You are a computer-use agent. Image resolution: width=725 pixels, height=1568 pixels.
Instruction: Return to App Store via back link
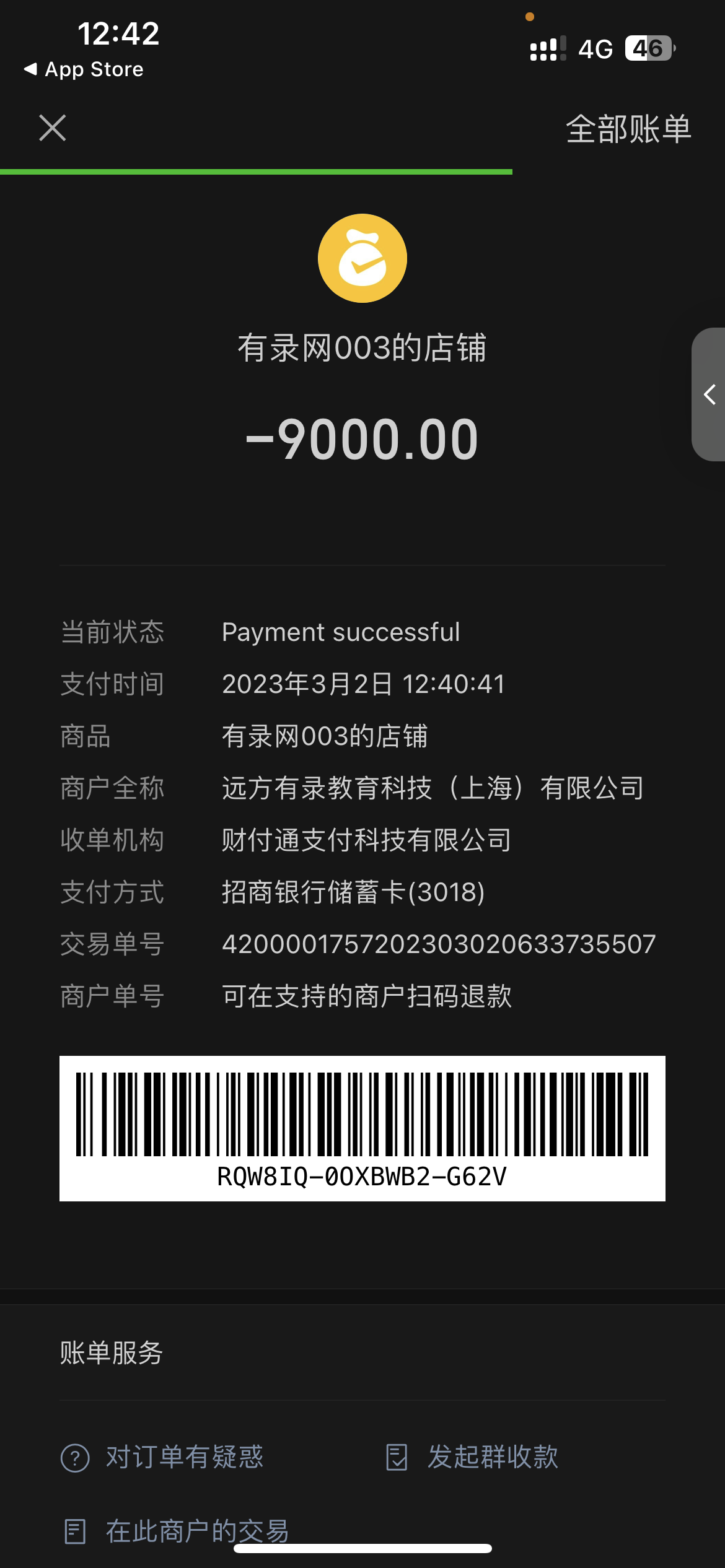pyautogui.click(x=84, y=69)
